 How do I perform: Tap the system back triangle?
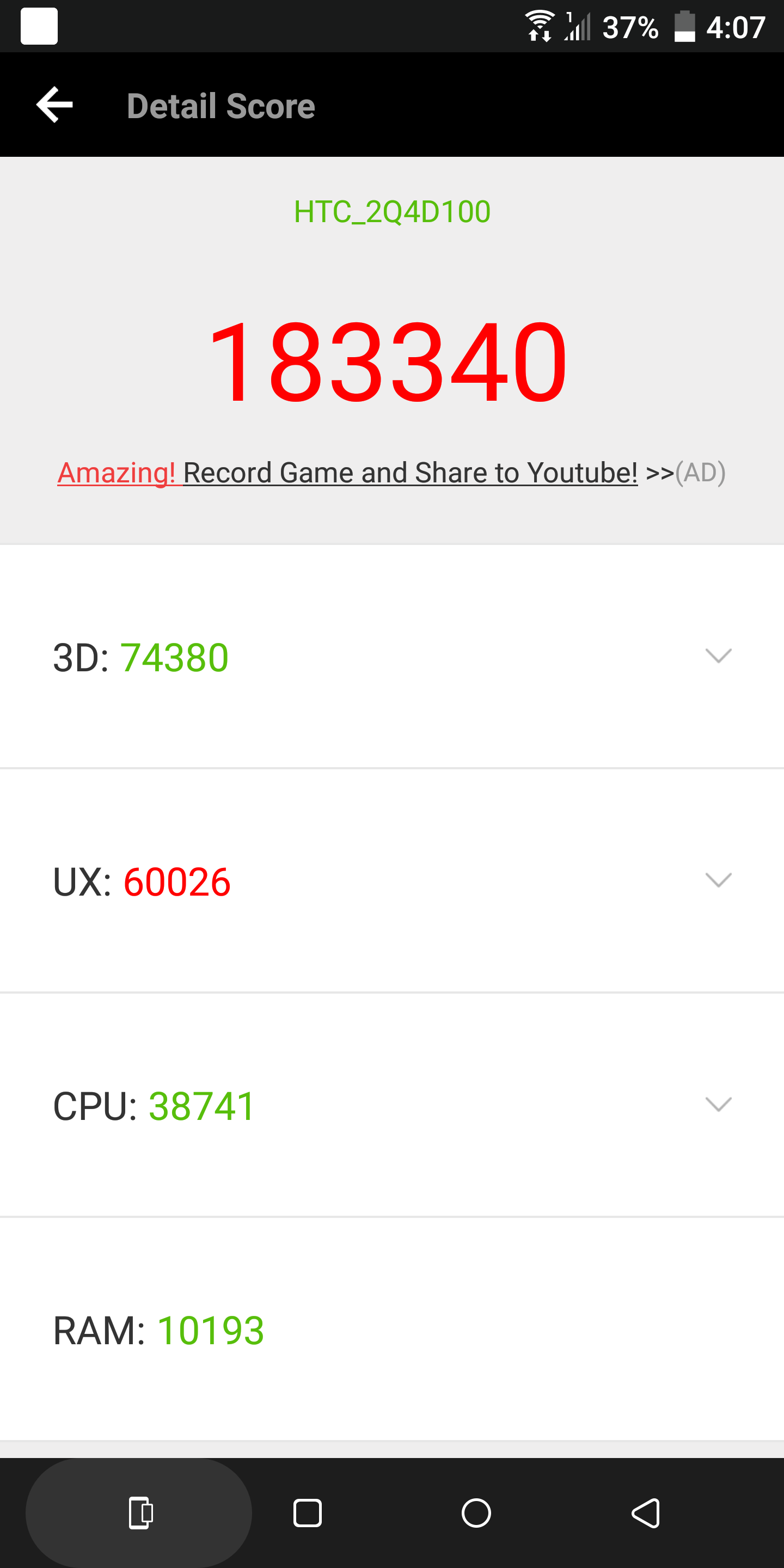pyautogui.click(x=645, y=1513)
